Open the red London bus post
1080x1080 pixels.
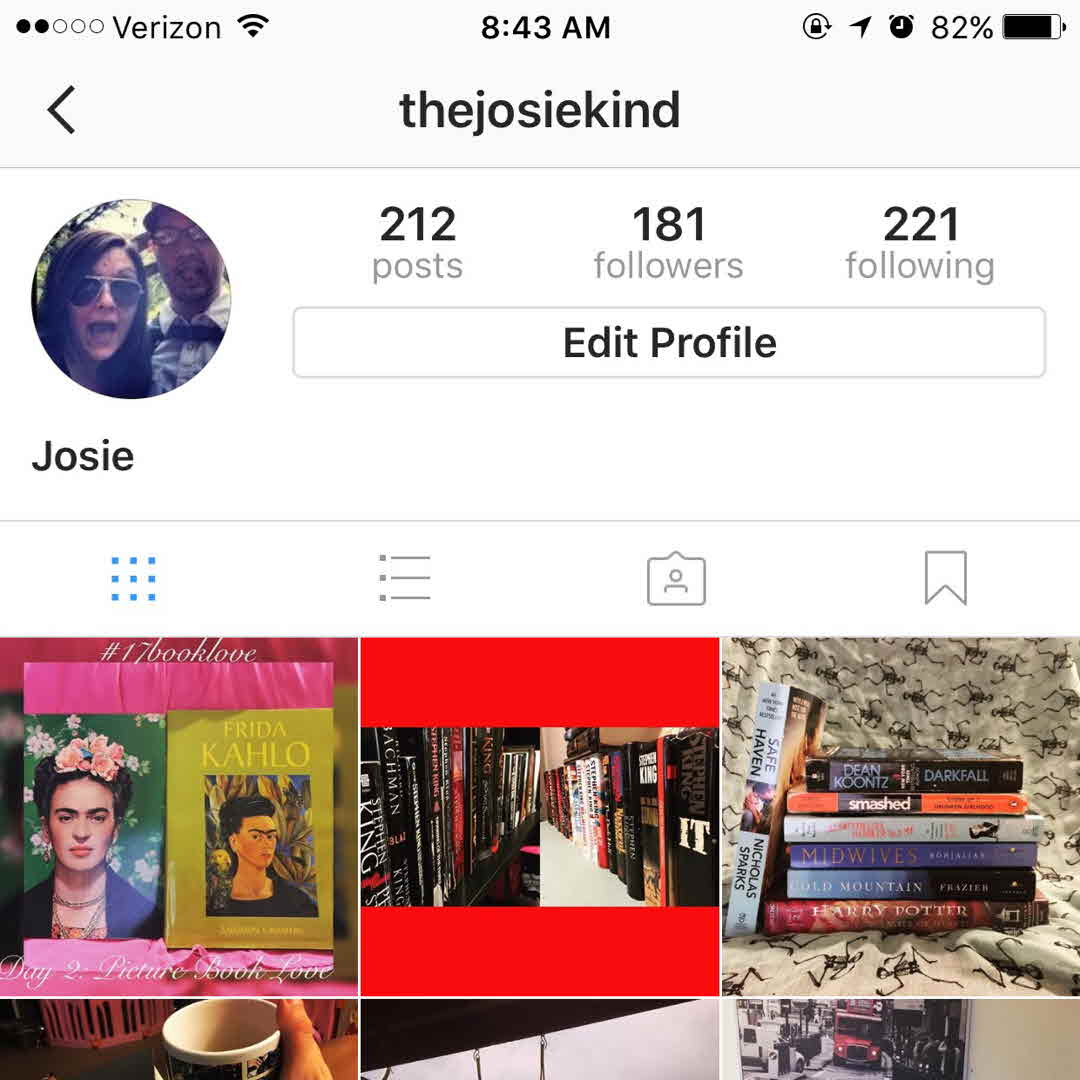click(x=901, y=1040)
